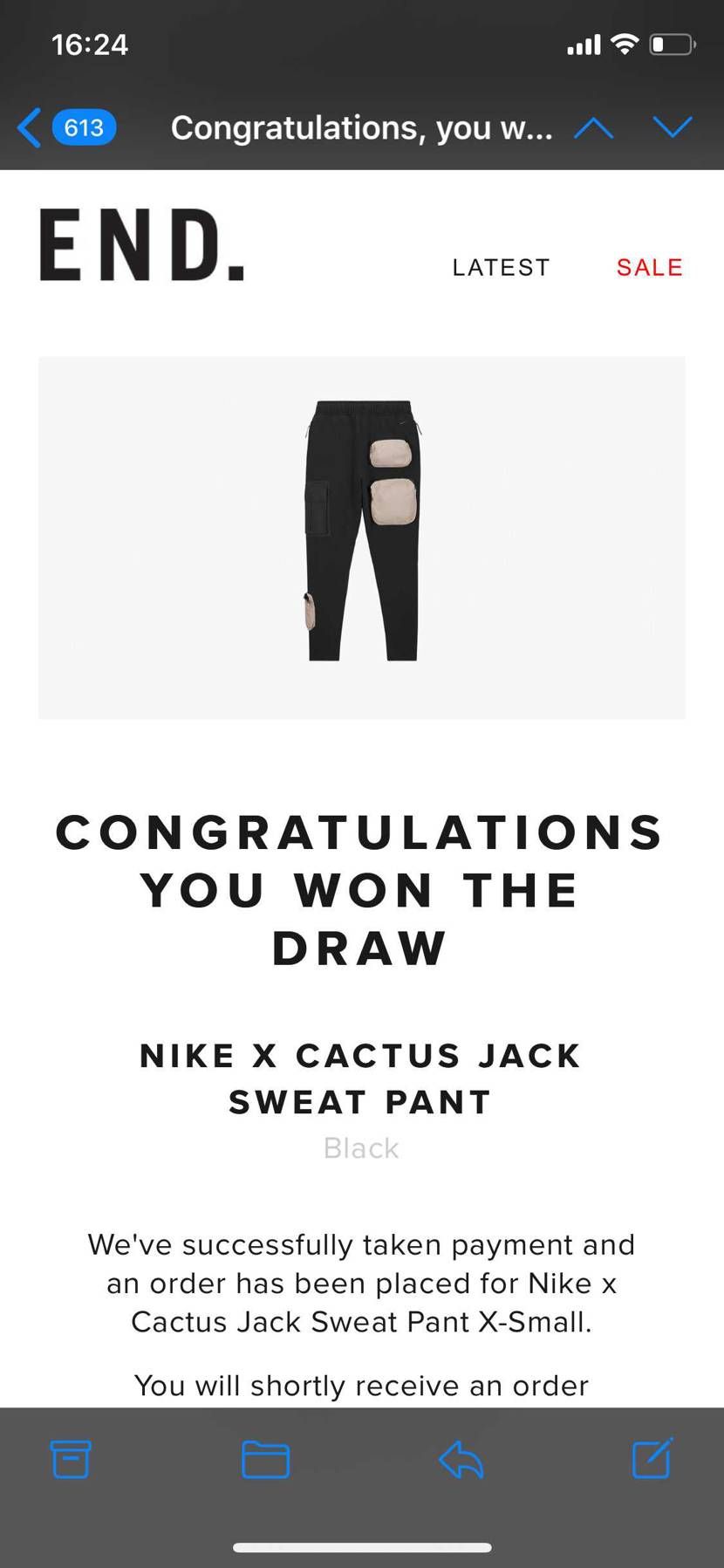Reply to this email
Screen dimensions: 724x1568
pyautogui.click(x=461, y=1459)
